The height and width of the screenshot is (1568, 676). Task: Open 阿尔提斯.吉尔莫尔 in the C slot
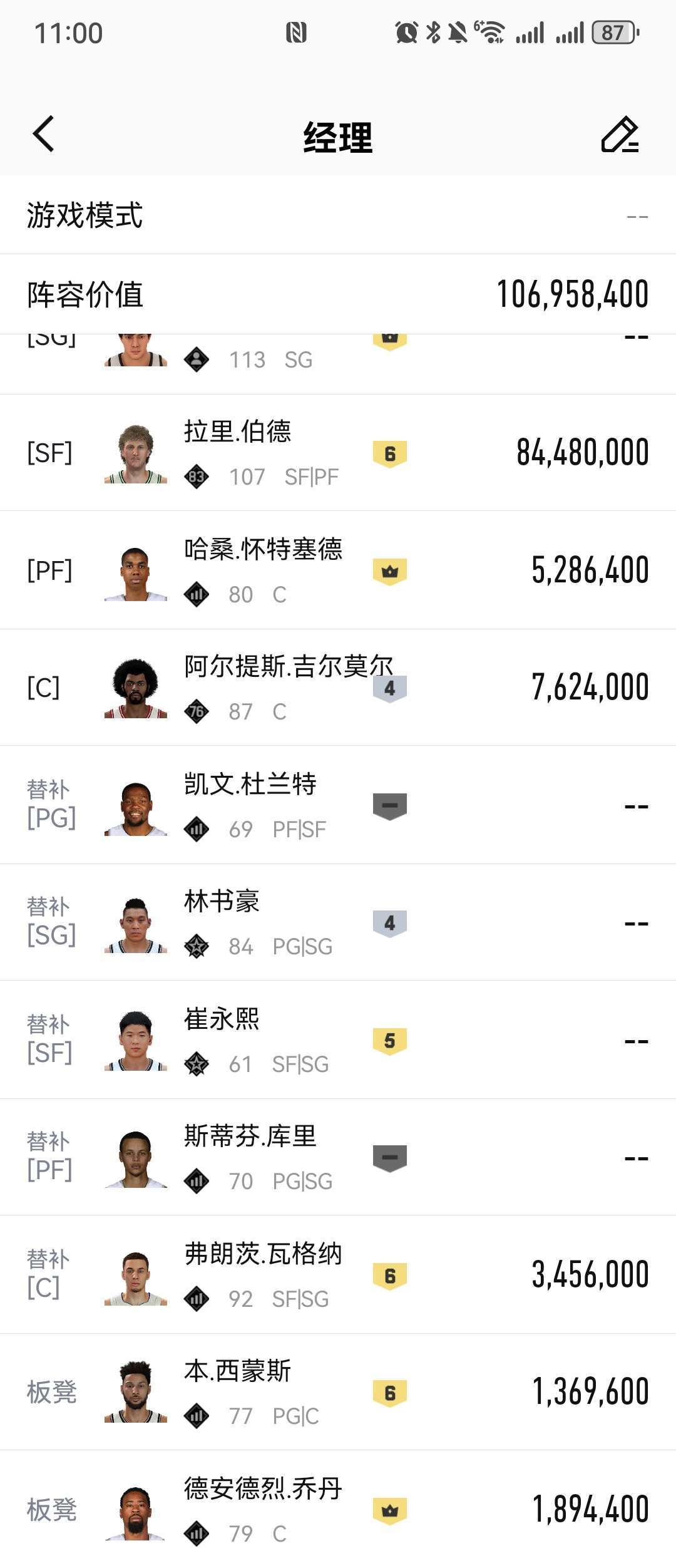(x=338, y=688)
